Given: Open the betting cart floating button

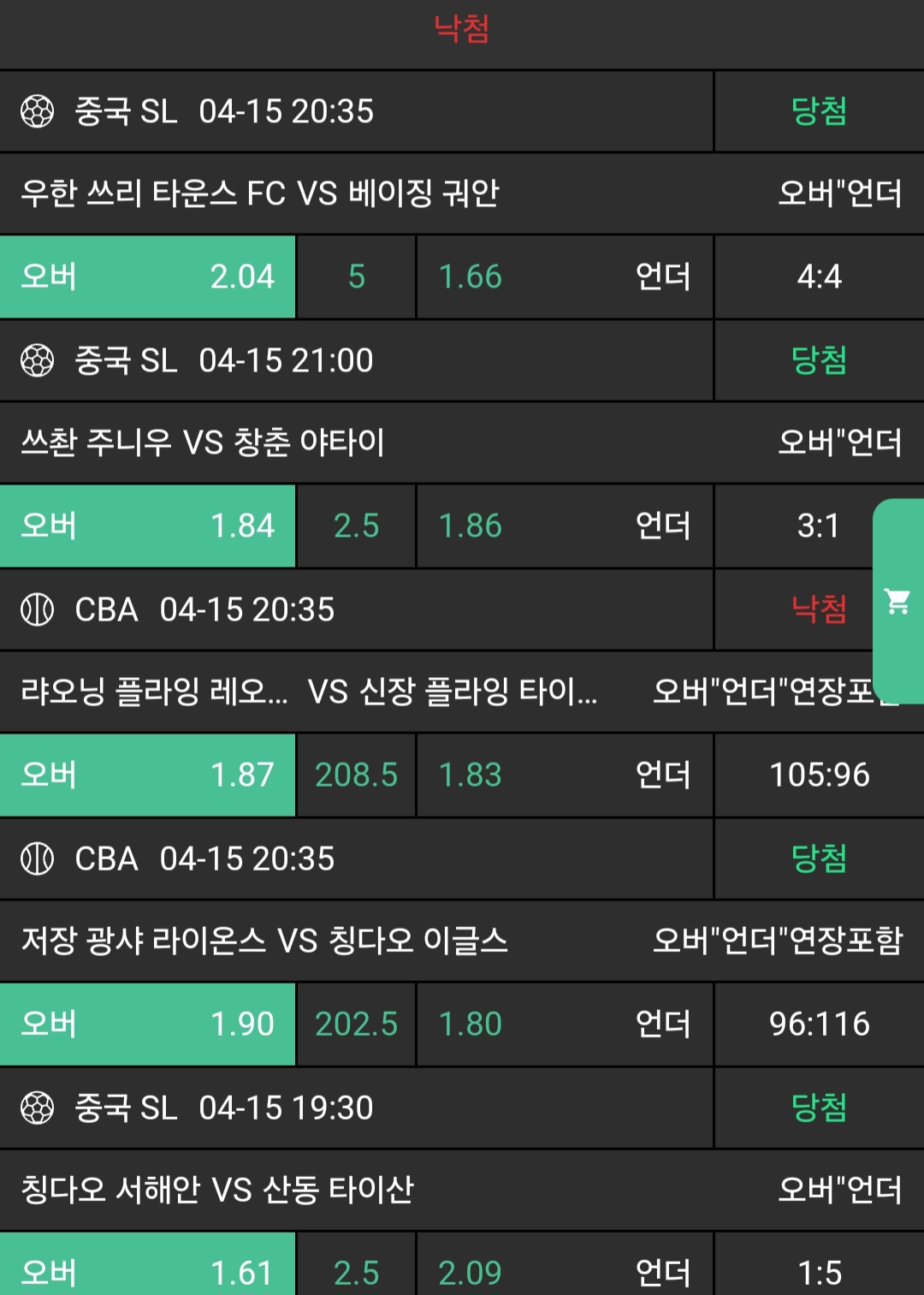Looking at the screenshot, I should (897, 602).
